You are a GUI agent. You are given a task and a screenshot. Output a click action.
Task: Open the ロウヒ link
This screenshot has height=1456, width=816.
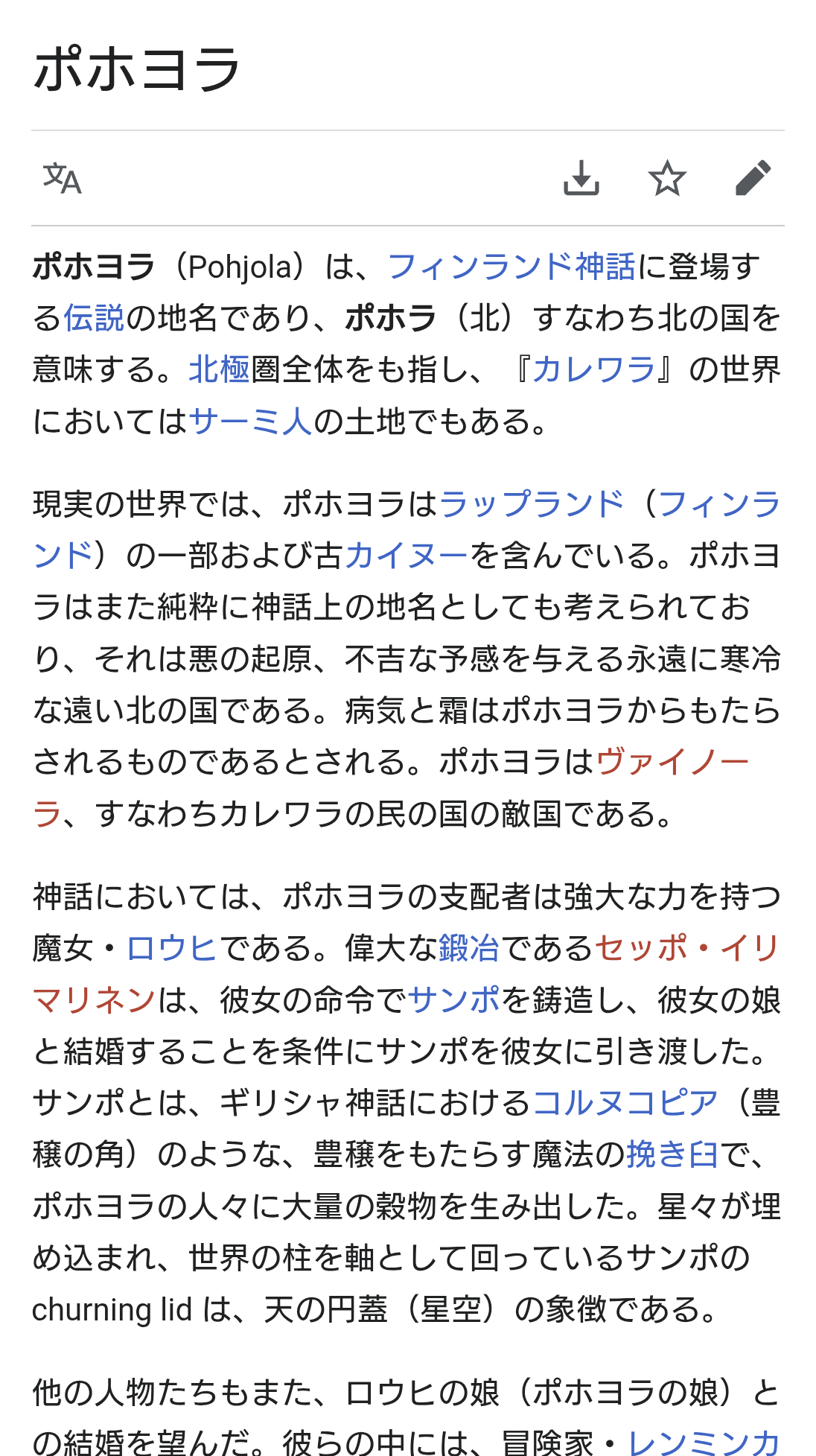coord(172,949)
